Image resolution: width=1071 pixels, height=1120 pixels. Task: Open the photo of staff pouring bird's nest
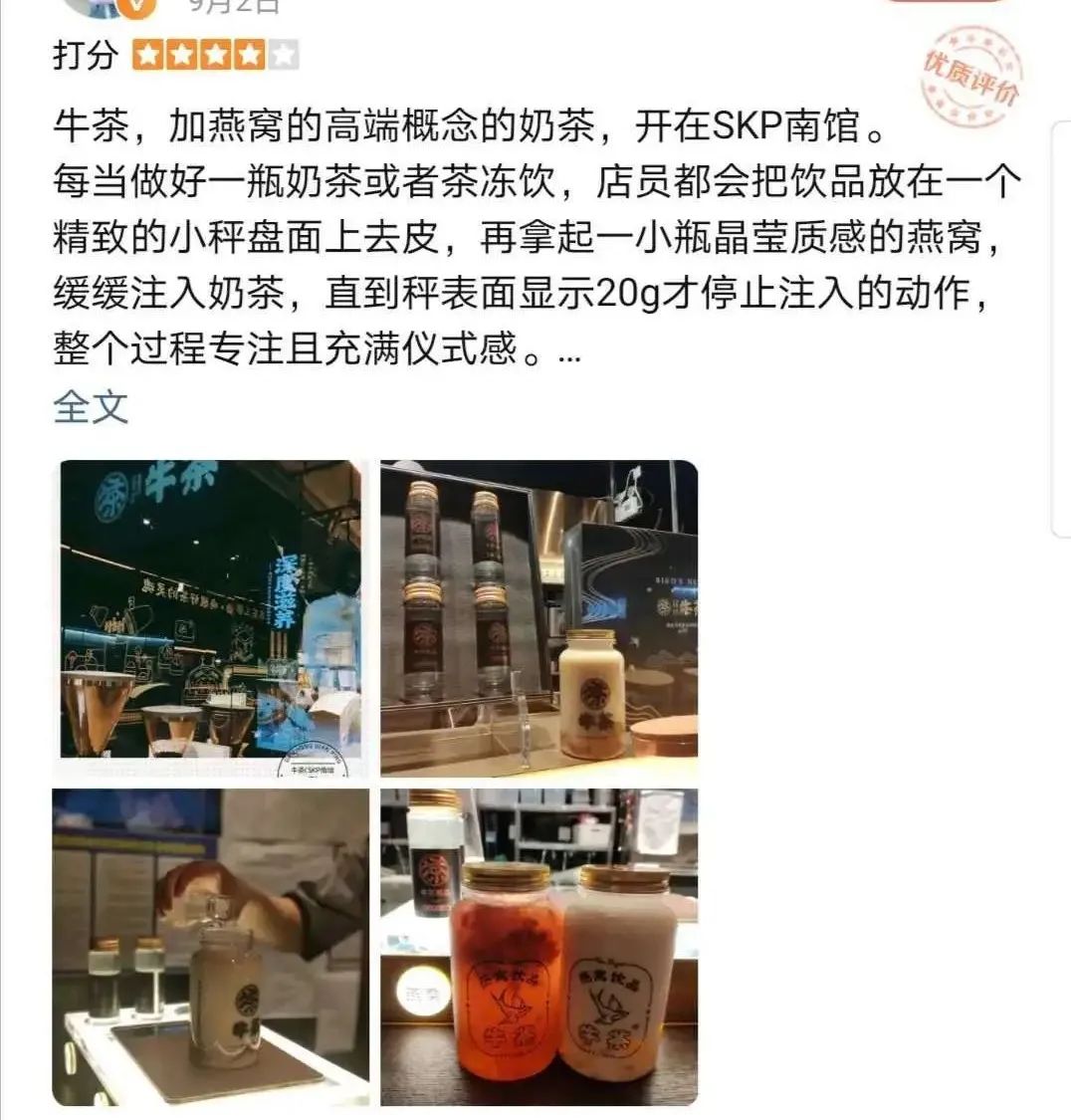[210, 946]
